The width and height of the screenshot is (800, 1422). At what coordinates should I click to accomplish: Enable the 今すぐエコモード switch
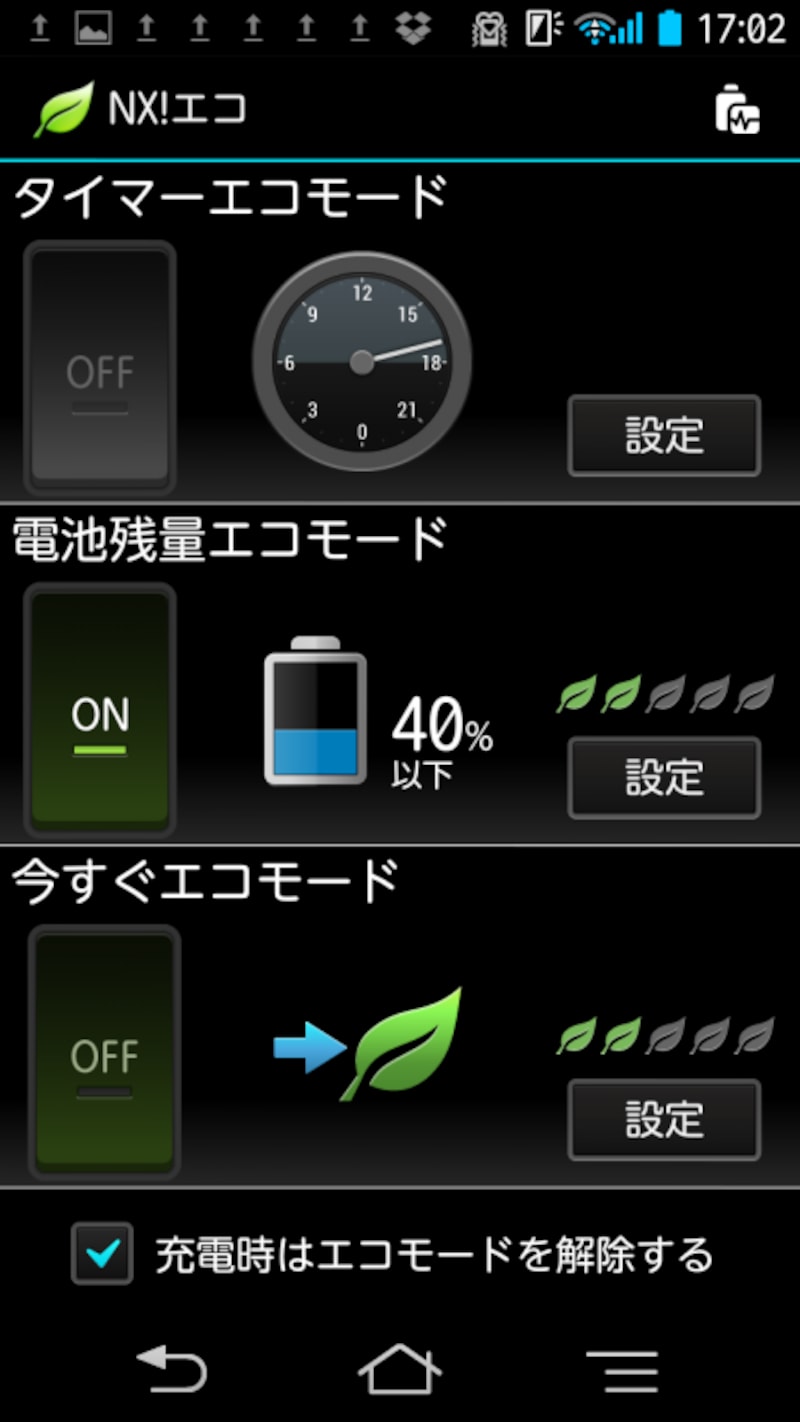[x=103, y=1055]
